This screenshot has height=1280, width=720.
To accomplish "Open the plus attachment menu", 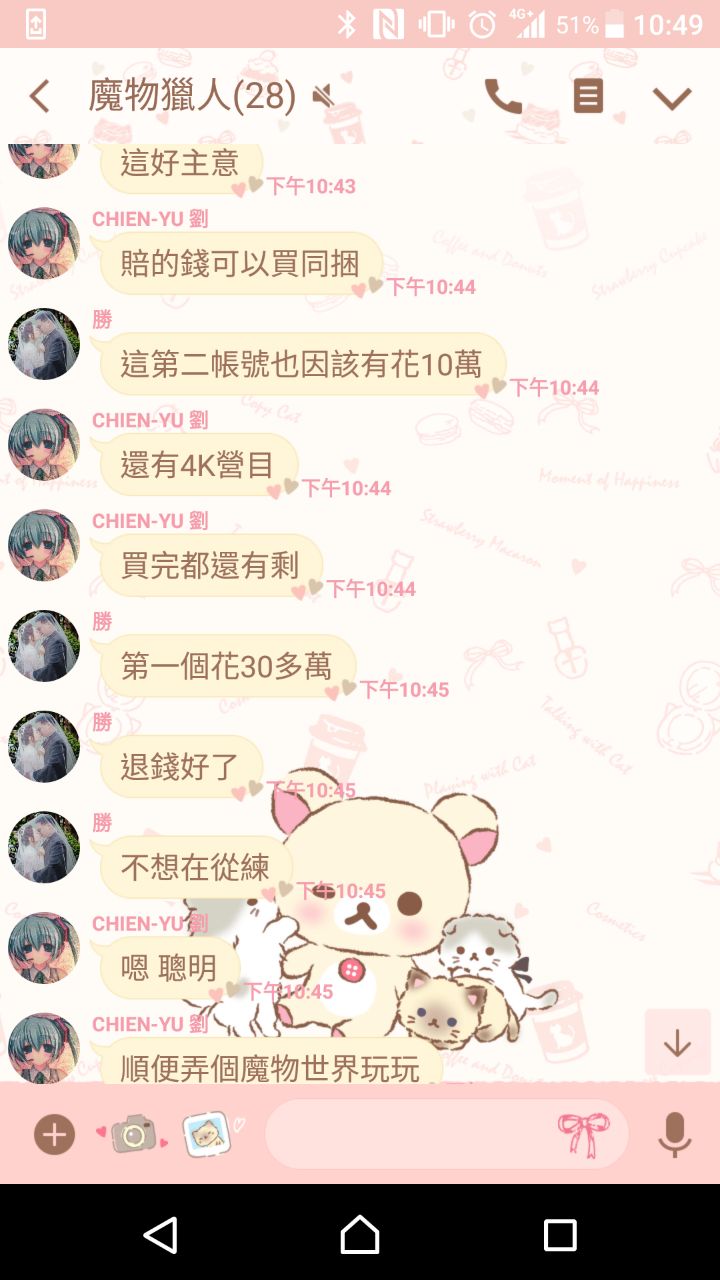I will click(54, 1135).
